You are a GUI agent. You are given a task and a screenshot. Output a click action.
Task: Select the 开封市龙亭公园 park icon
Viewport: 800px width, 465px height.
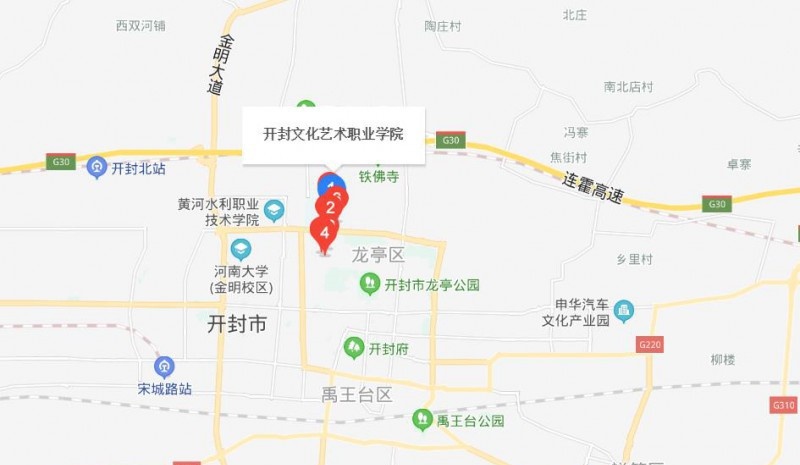[370, 285]
